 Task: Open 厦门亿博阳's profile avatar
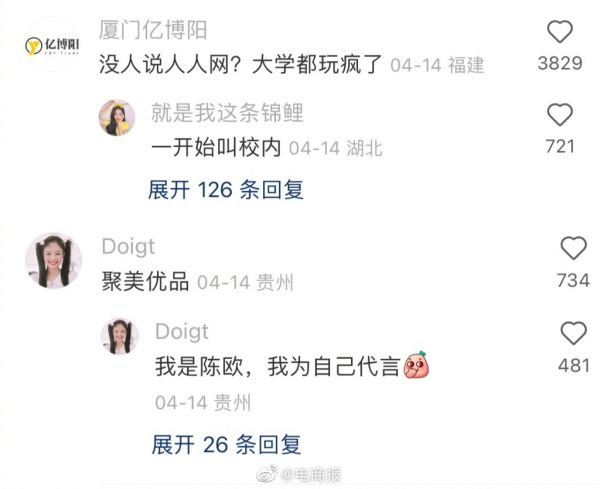pos(50,44)
